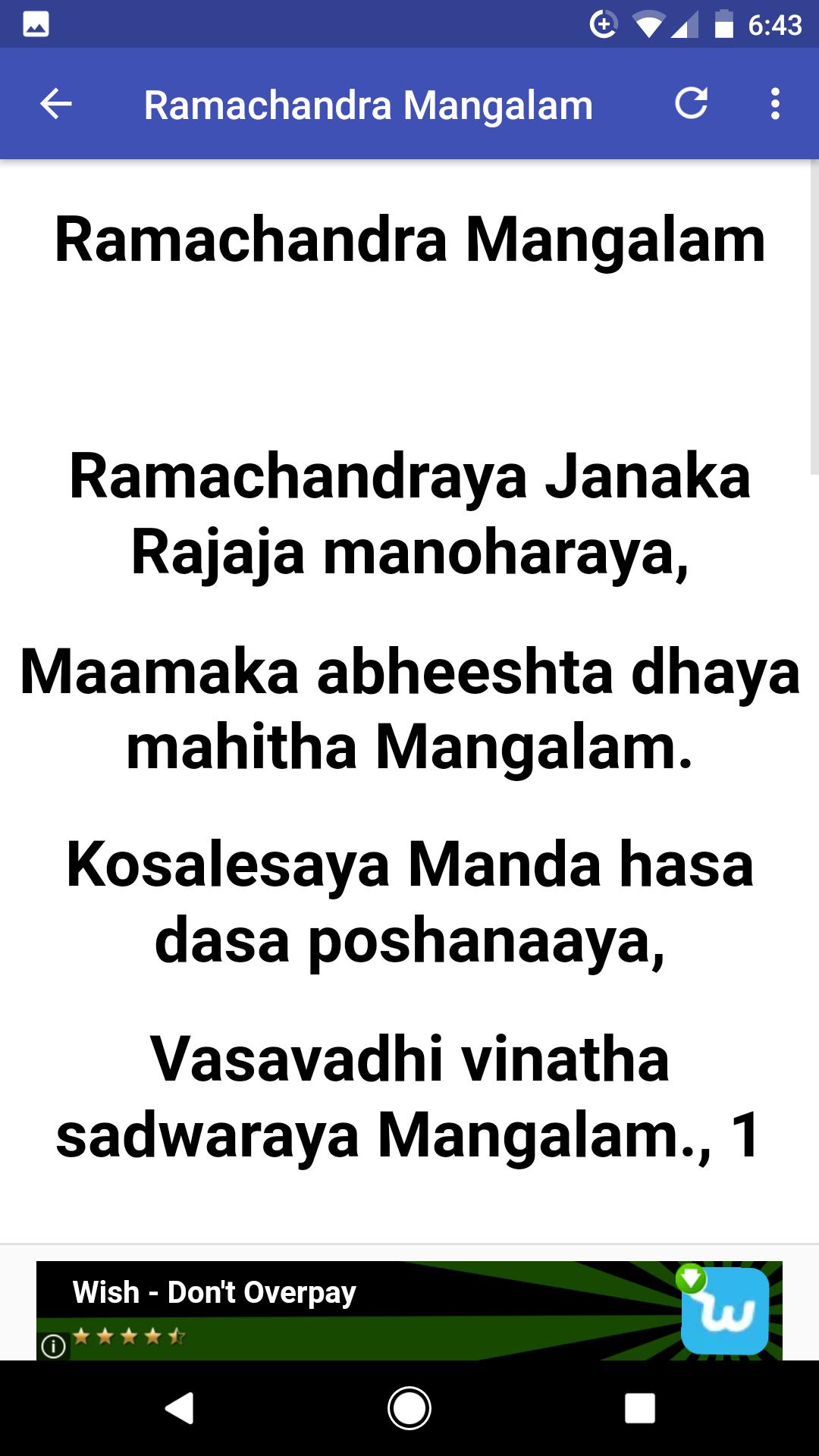
Task: Go back using the app bar arrow
Action: [x=55, y=104]
